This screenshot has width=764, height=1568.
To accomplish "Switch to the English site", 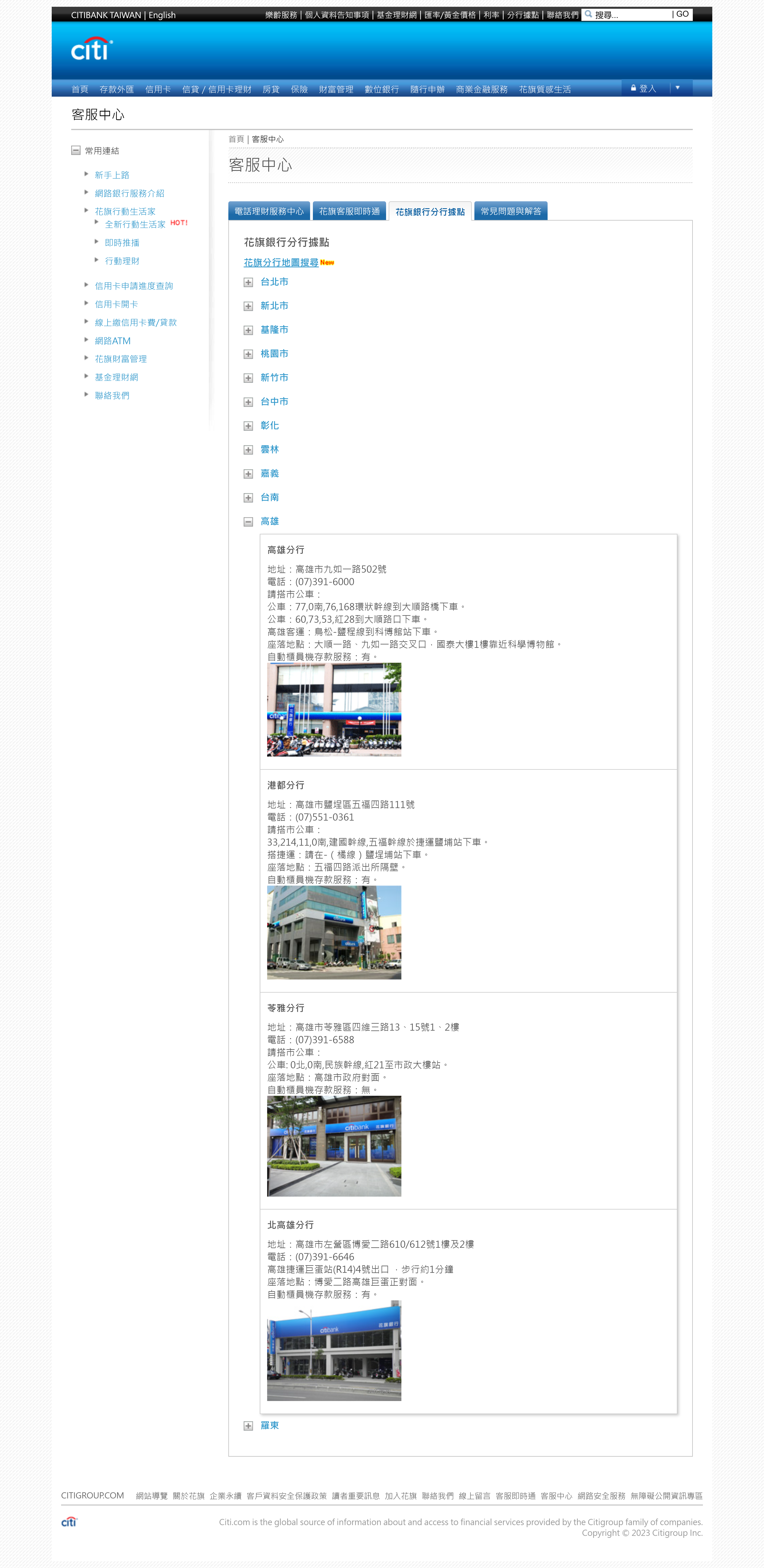I will 162,15.
